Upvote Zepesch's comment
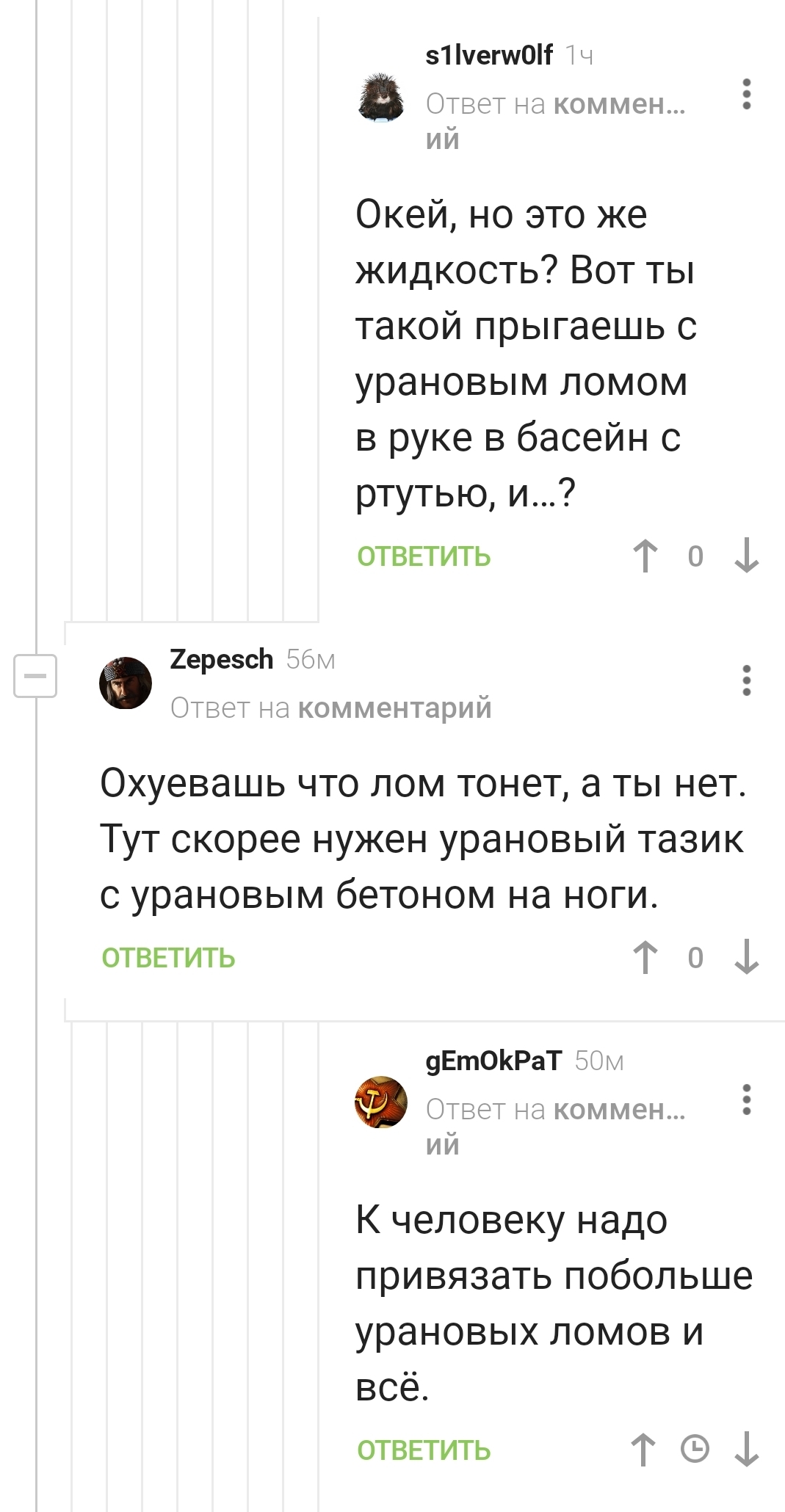 (645, 957)
